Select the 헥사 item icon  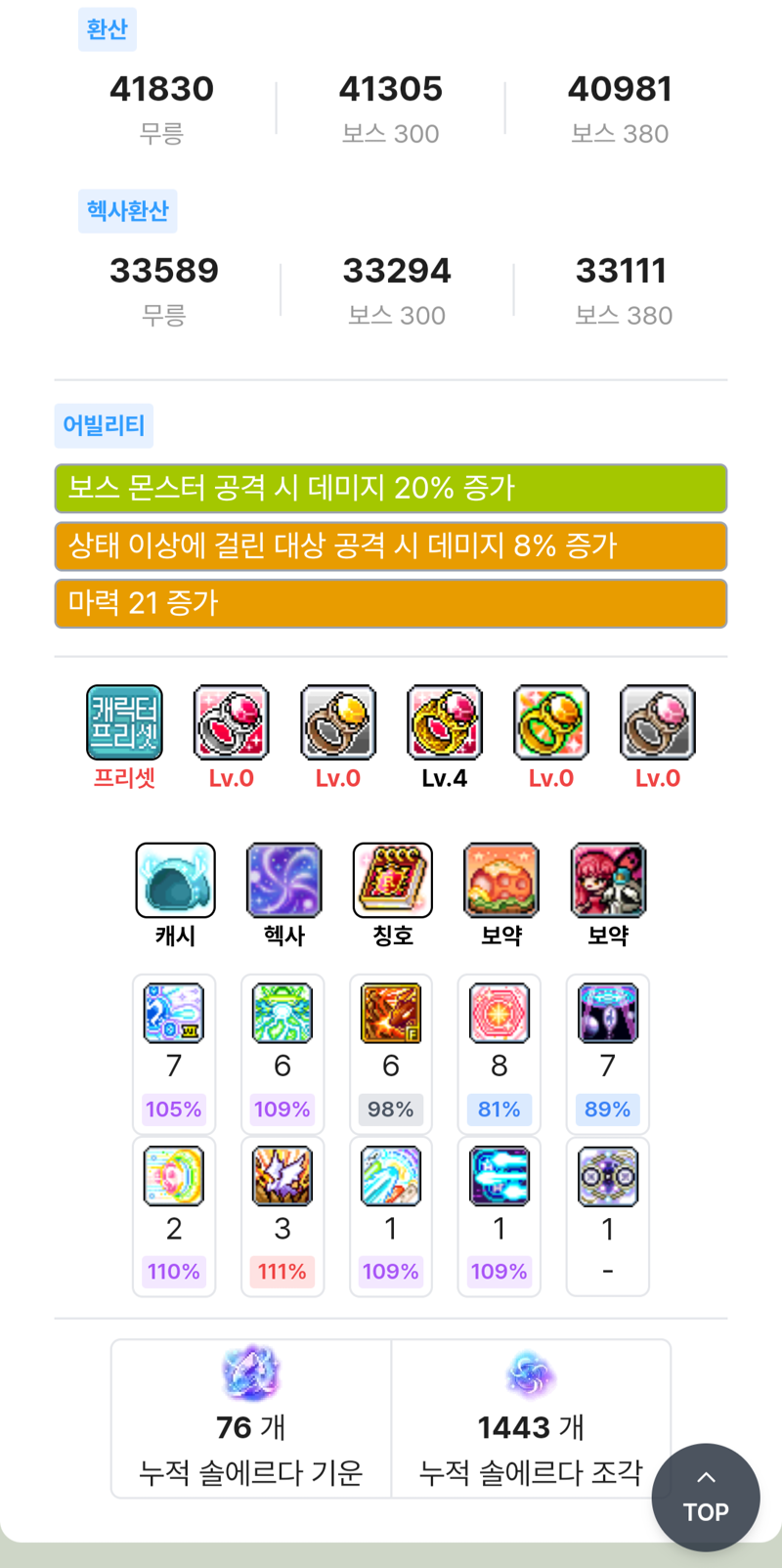coord(283,880)
